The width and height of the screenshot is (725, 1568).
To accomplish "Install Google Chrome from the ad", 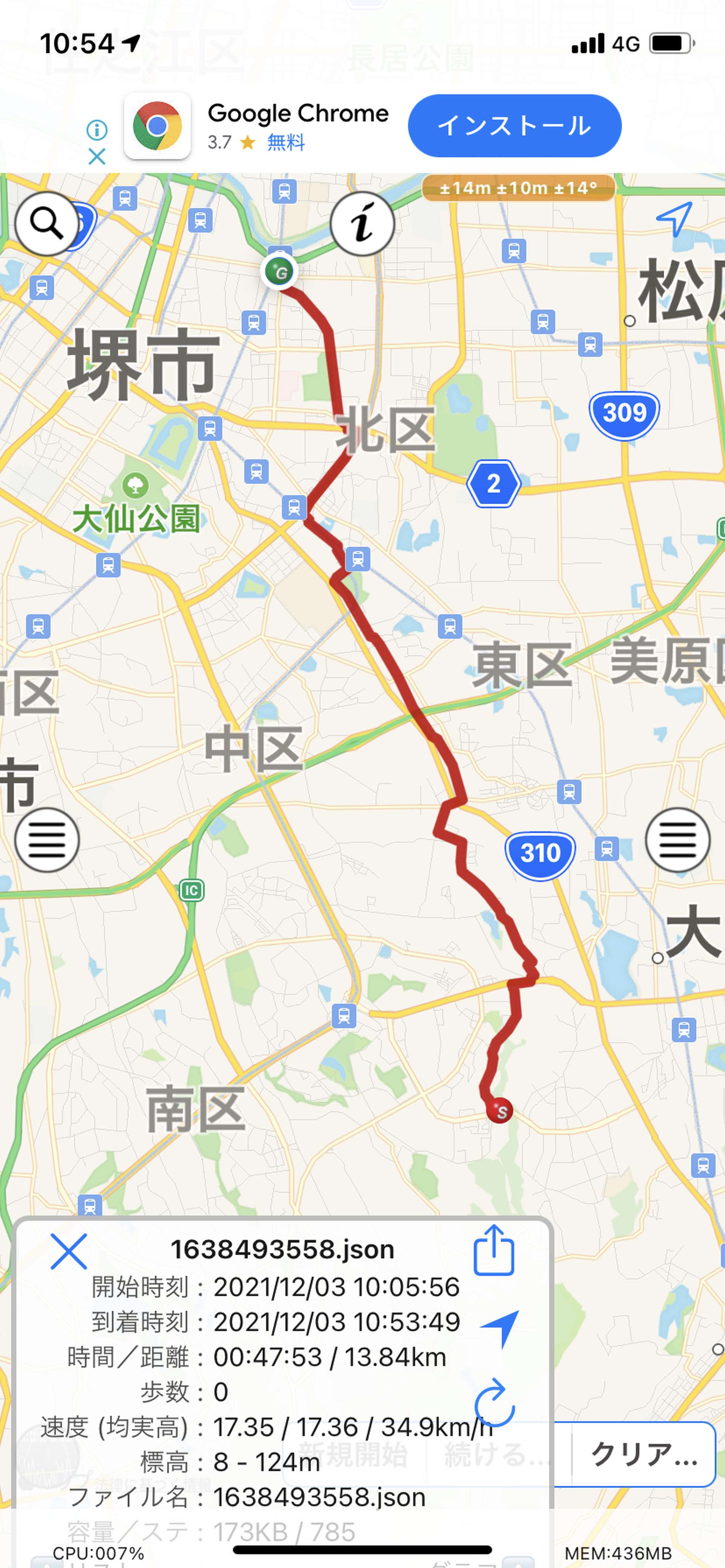I will pyautogui.click(x=514, y=126).
